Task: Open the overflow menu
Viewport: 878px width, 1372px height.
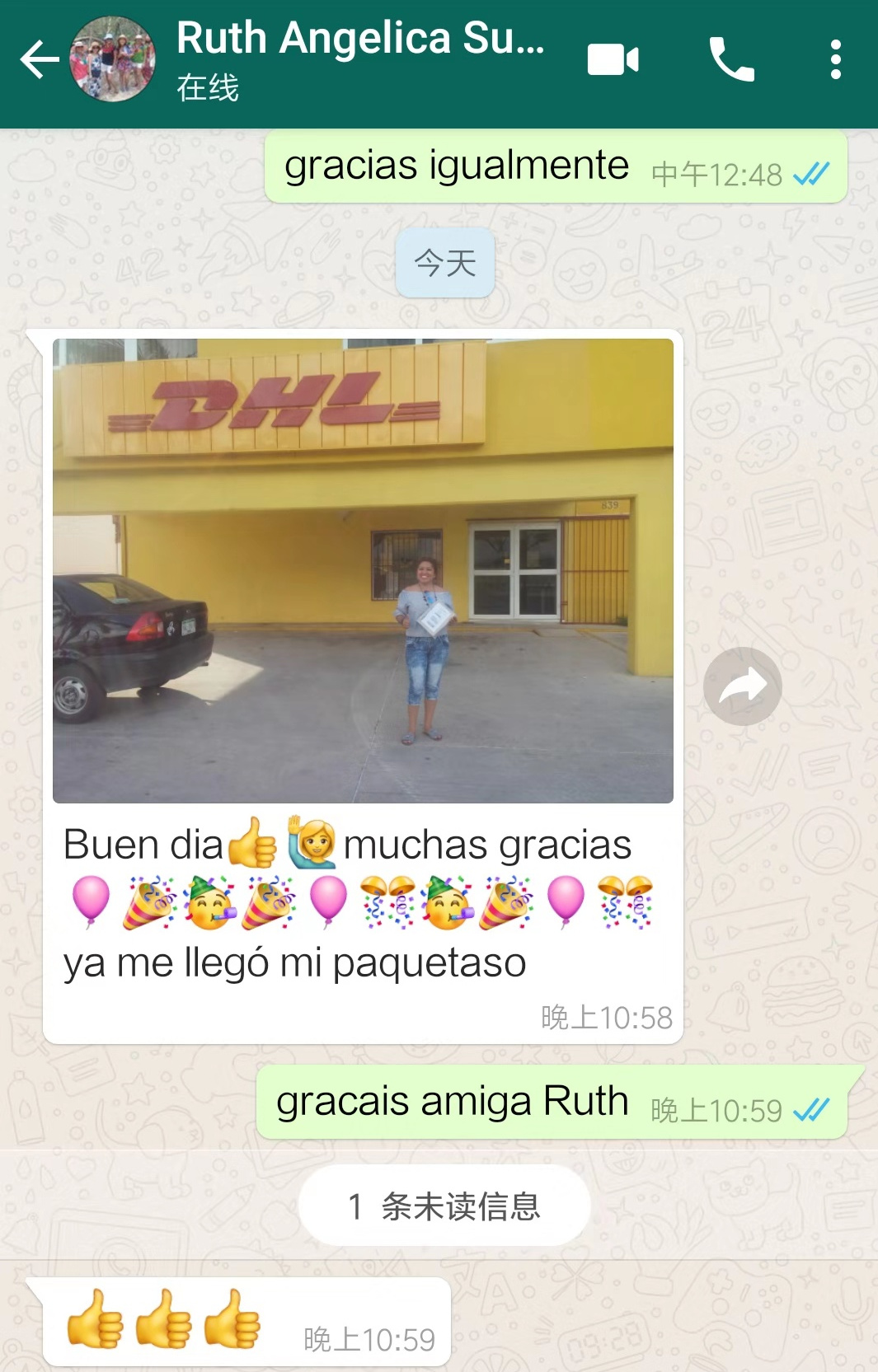Action: 835,60
